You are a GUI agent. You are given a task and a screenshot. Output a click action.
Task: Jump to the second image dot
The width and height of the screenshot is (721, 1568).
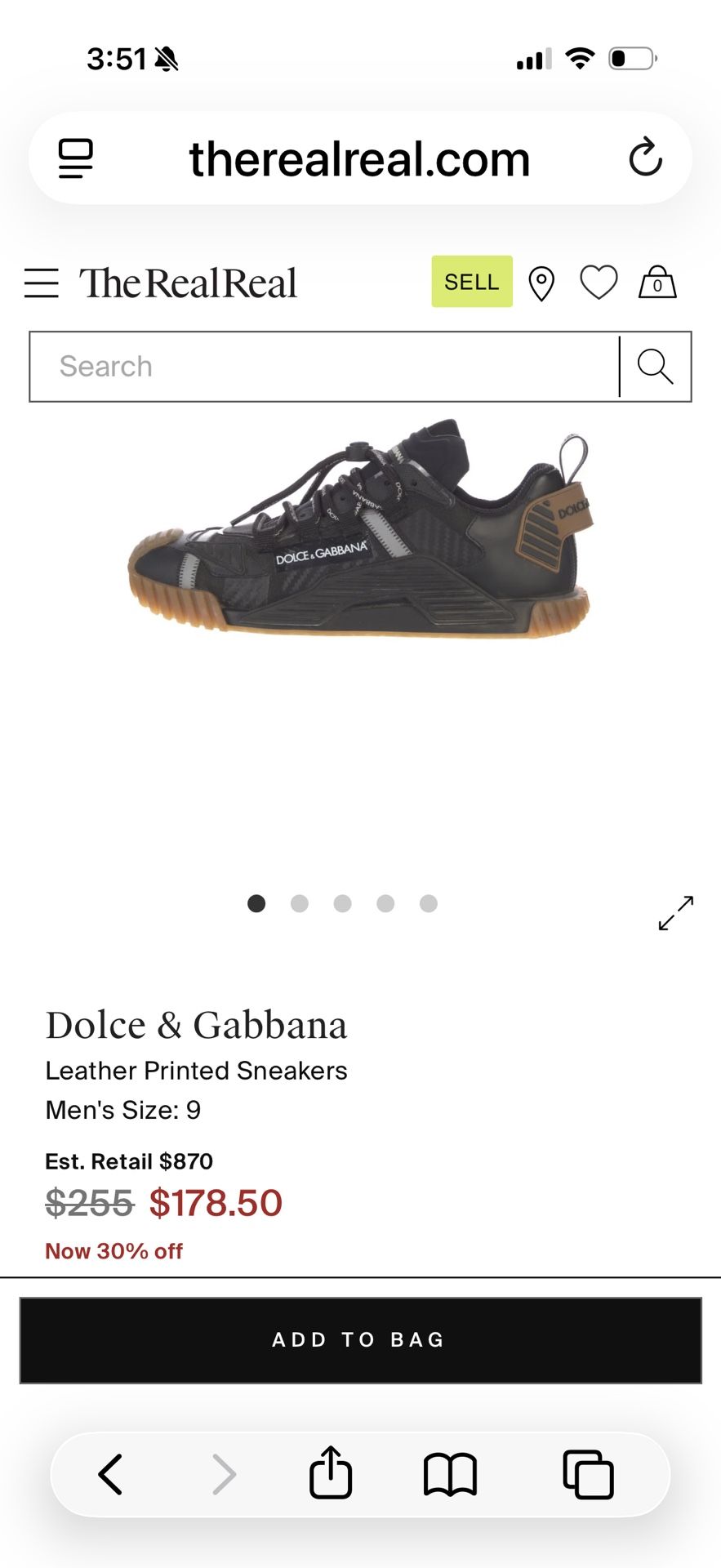pyautogui.click(x=300, y=903)
